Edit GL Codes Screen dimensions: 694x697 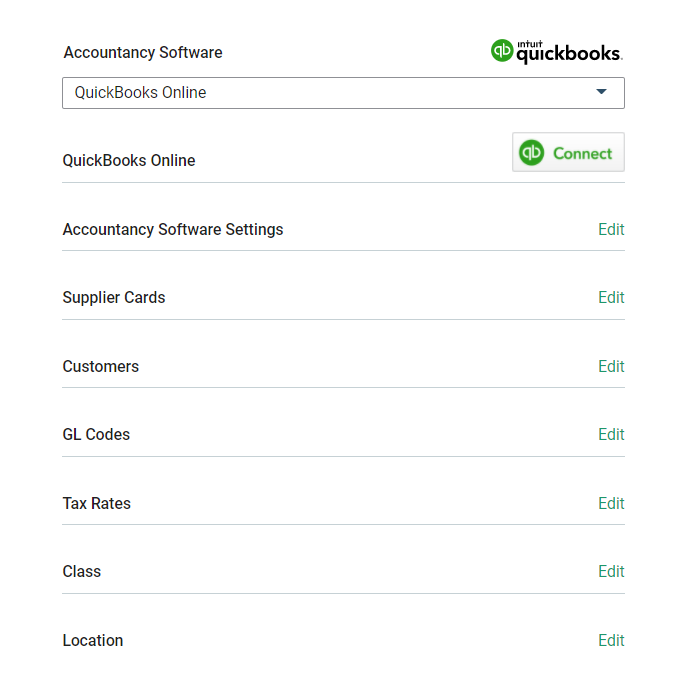(x=611, y=434)
